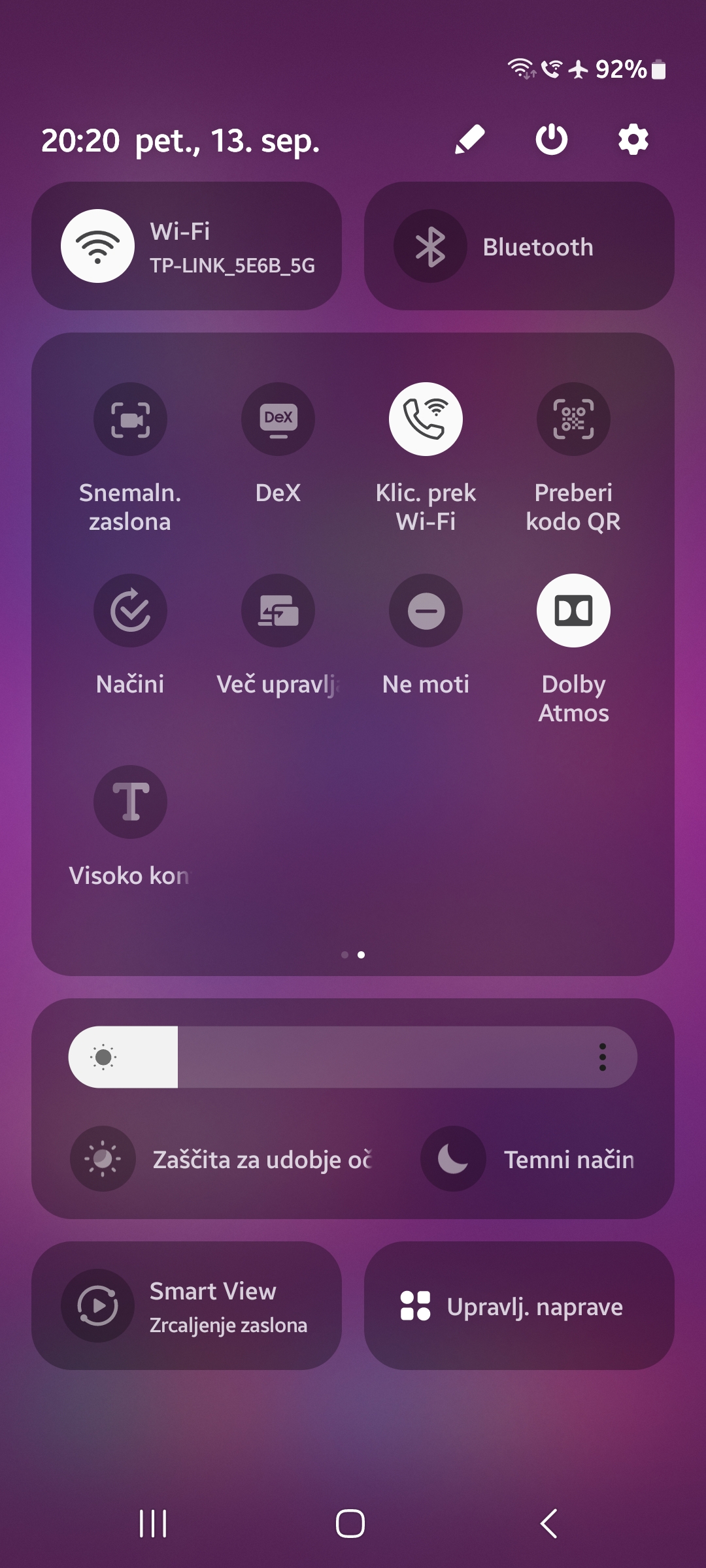
Task: Start Snemaln. zaslona screen recorder
Action: (130, 419)
